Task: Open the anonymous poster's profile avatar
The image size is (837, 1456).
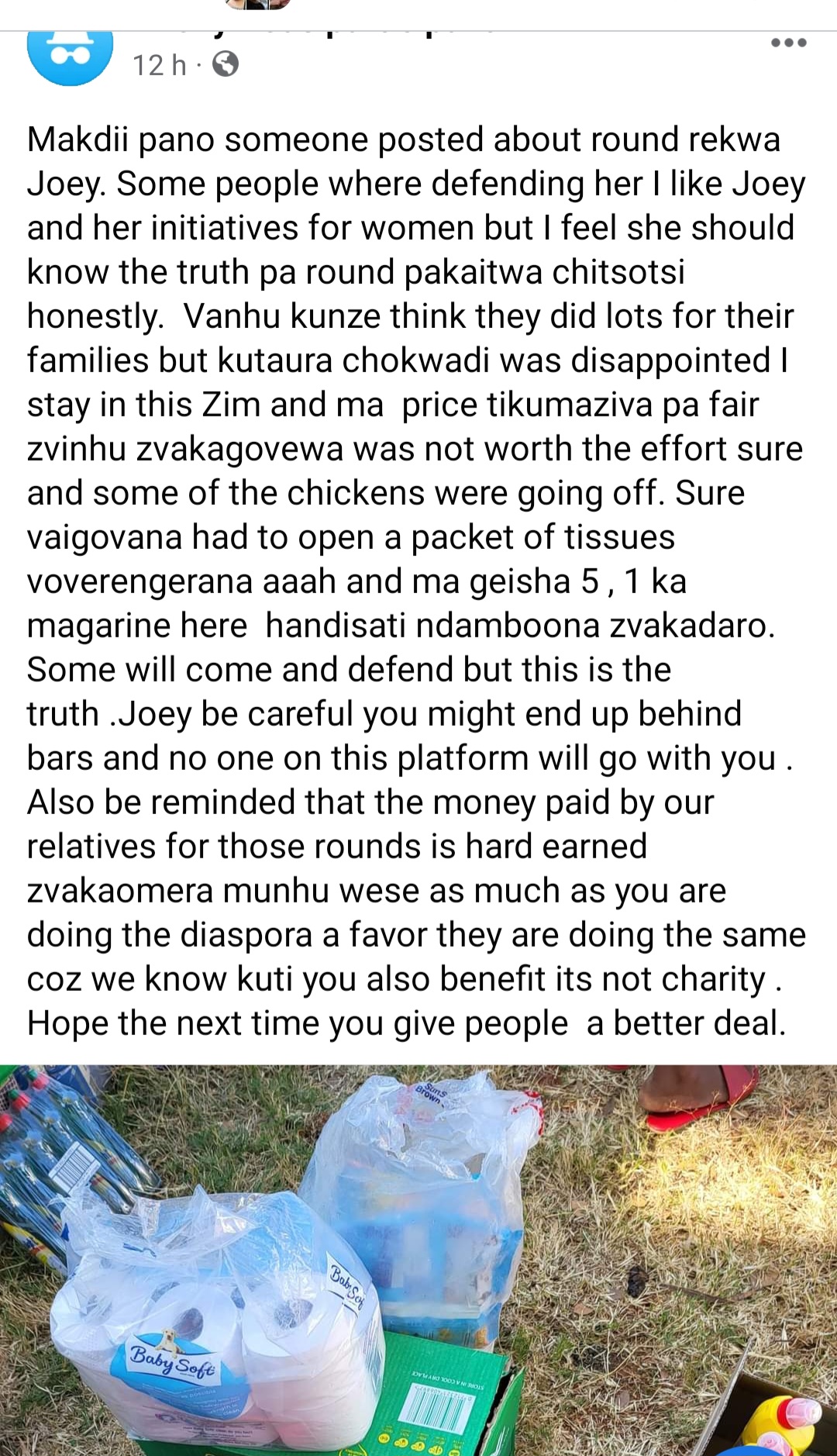Action: tap(70, 56)
